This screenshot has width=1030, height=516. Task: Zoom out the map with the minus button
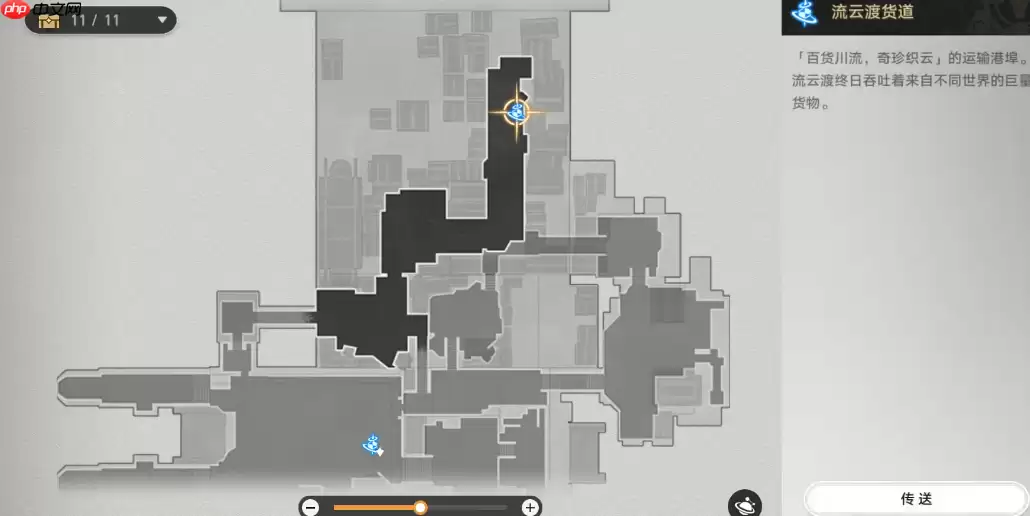[x=310, y=507]
